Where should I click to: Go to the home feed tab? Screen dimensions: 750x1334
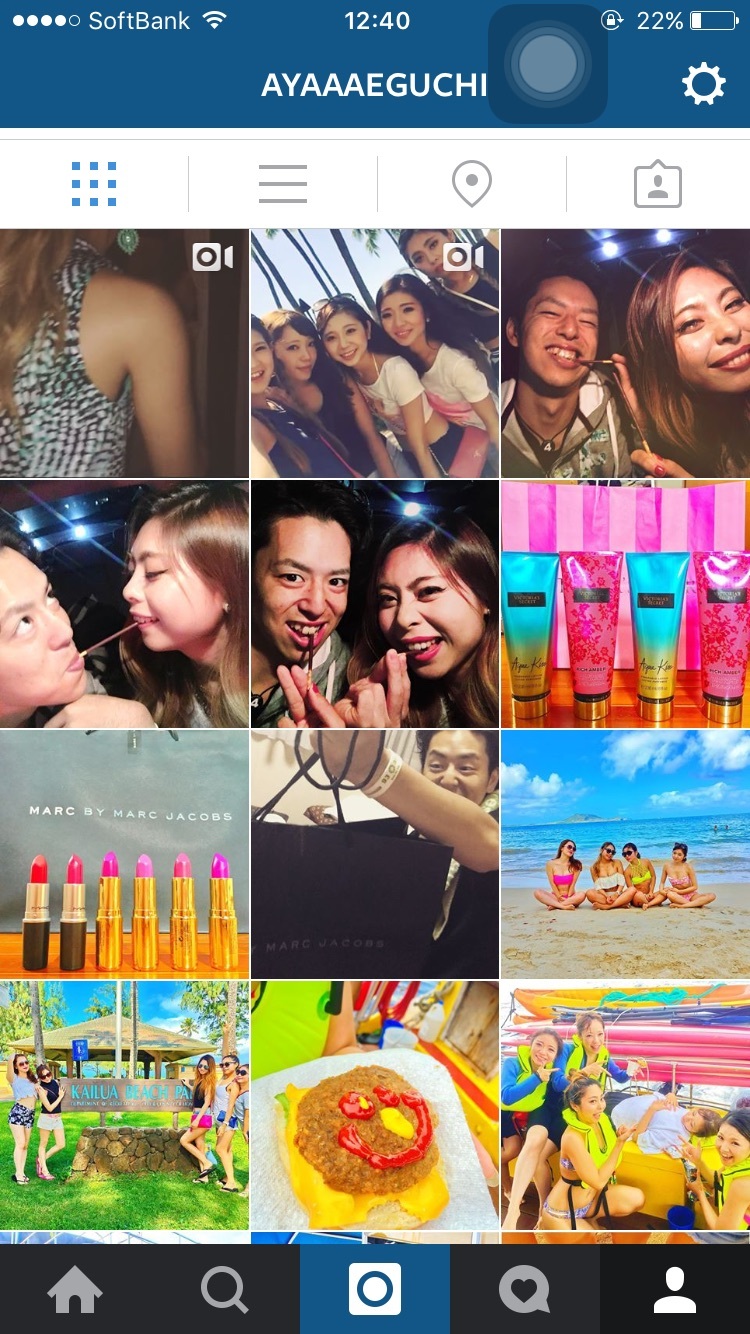click(75, 1289)
